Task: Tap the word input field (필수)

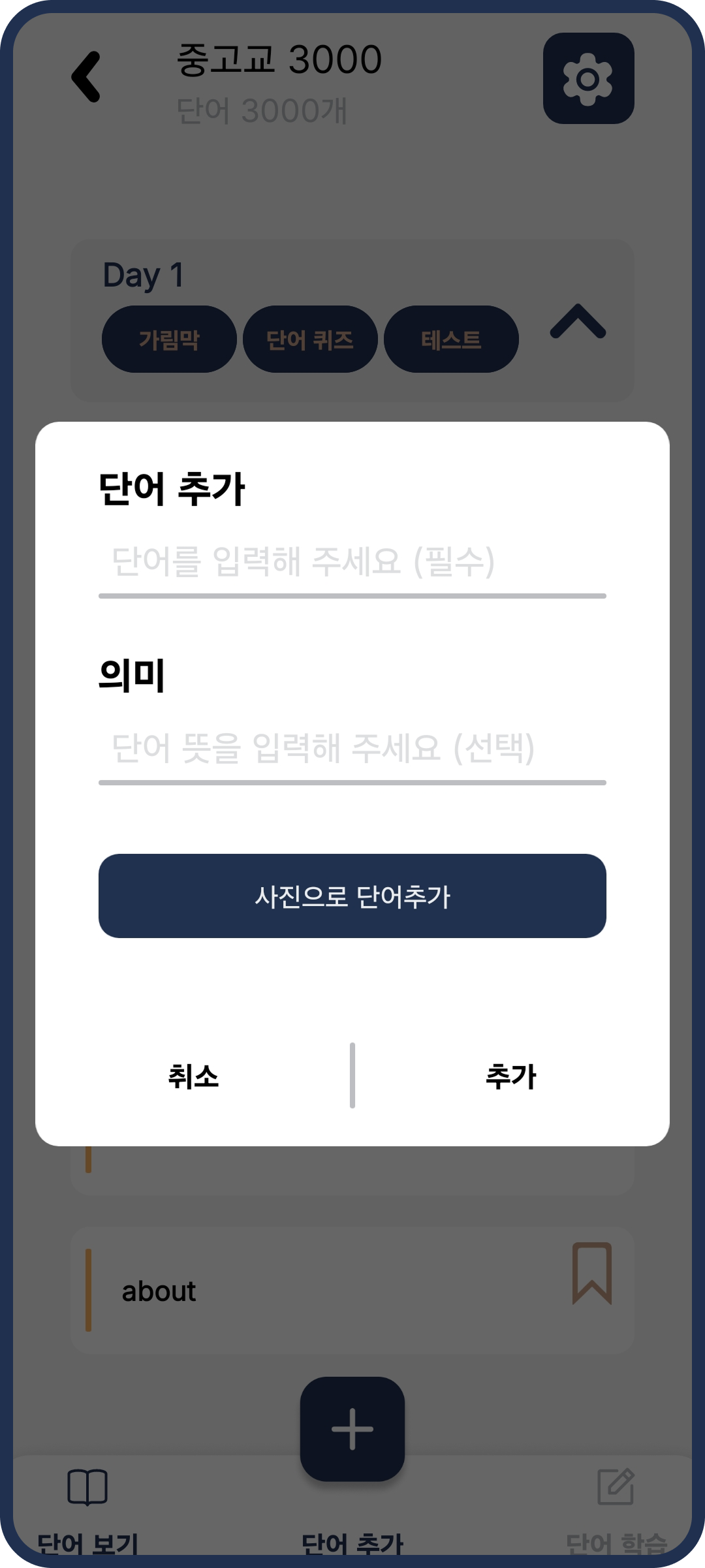Action: (352, 562)
